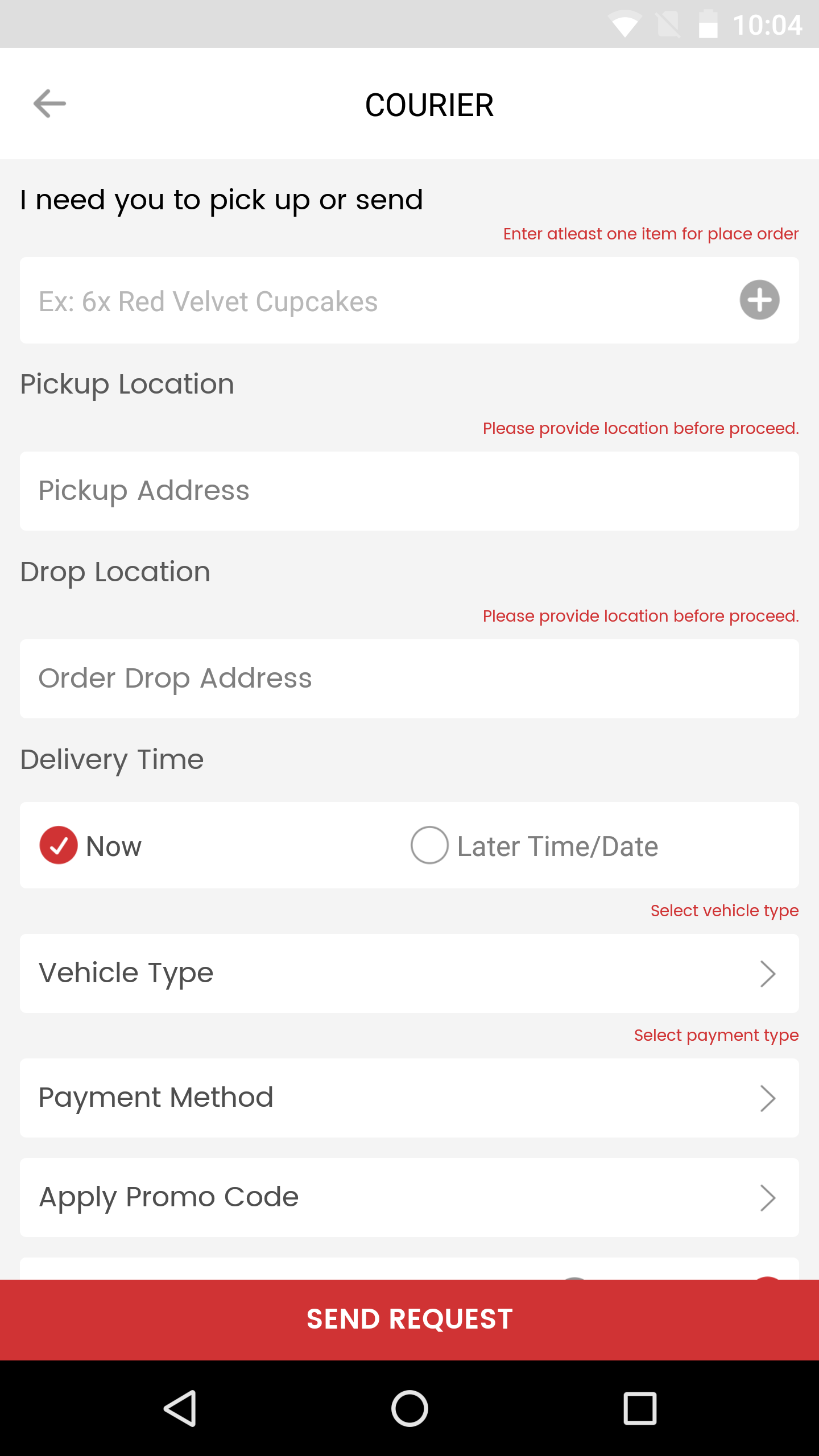Open the Order Drop Address field

pos(409,679)
